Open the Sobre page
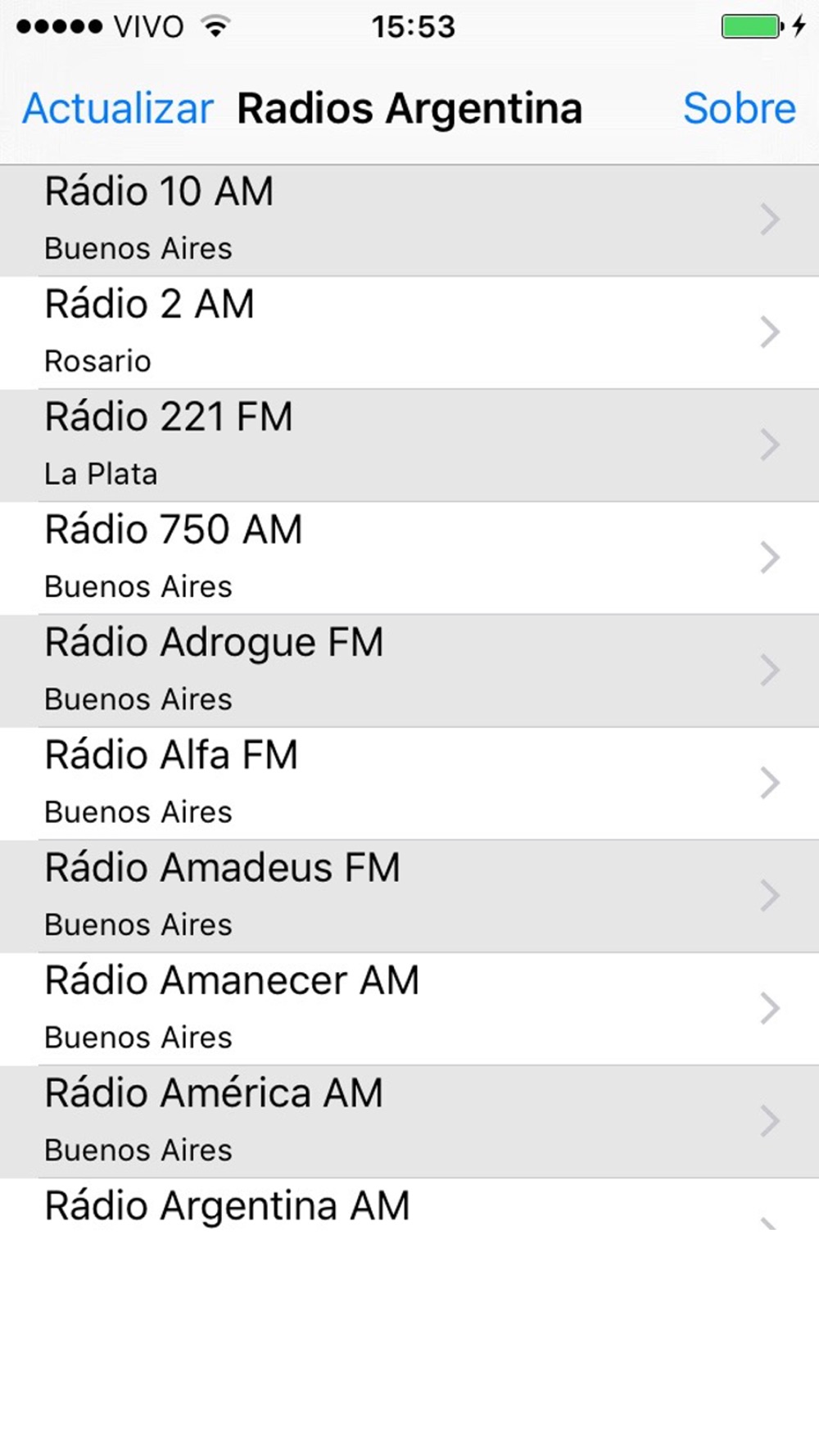Viewport: 819px width, 1456px height. pyautogui.click(x=739, y=109)
